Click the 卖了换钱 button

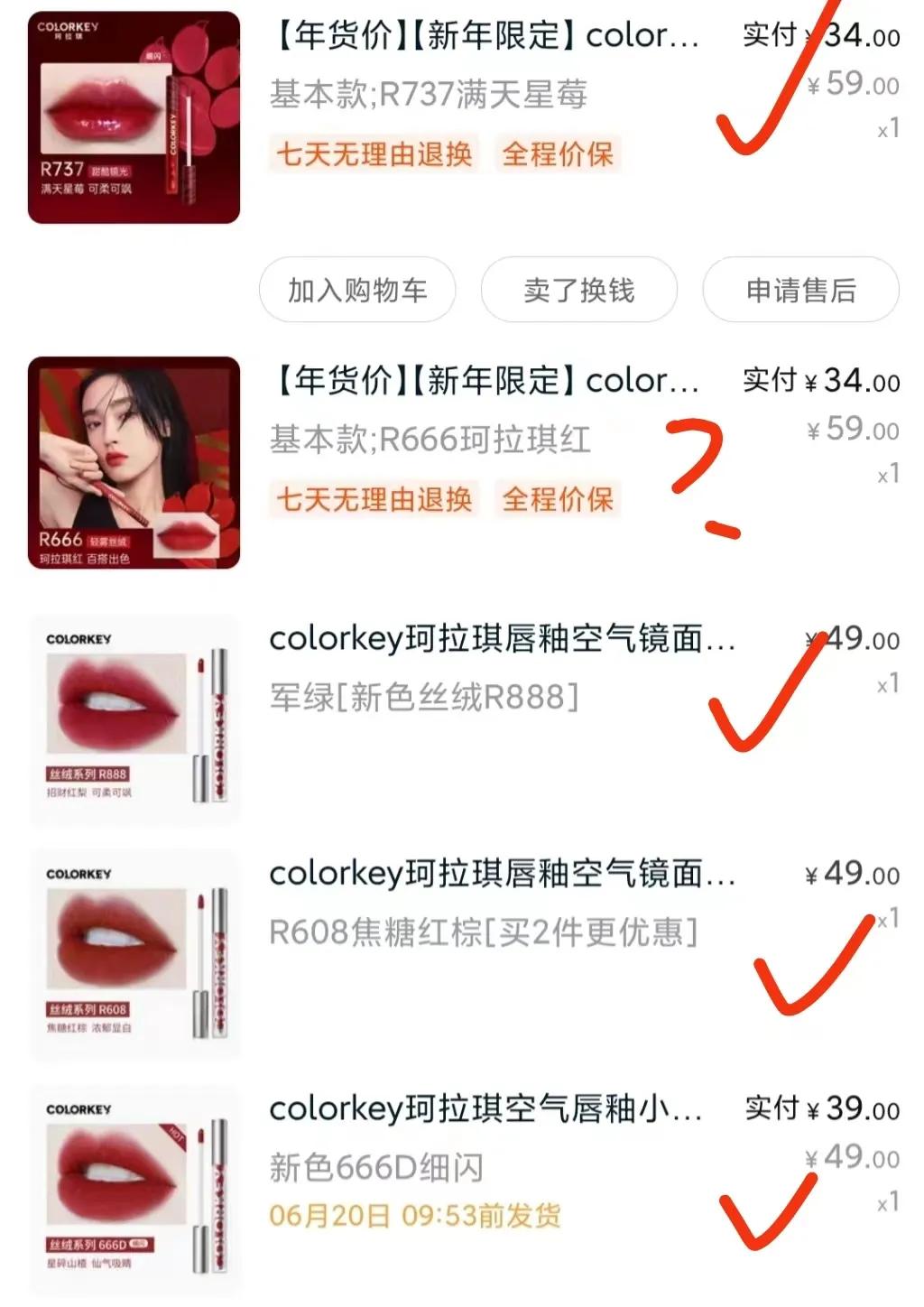[x=577, y=289]
